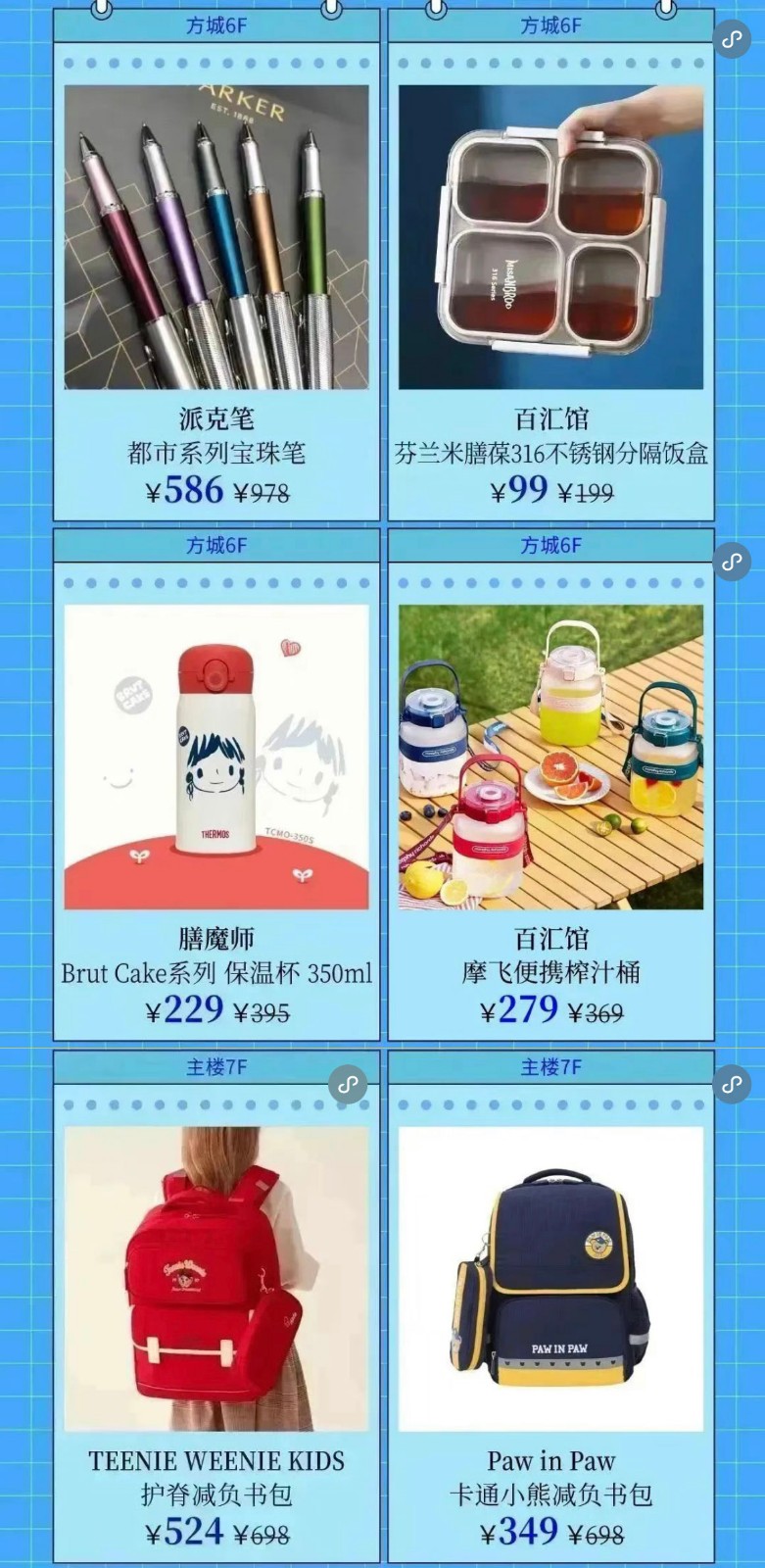Open the link icon beside the 百汇馆 lunch box
The height and width of the screenshot is (1568, 765).
(732, 40)
